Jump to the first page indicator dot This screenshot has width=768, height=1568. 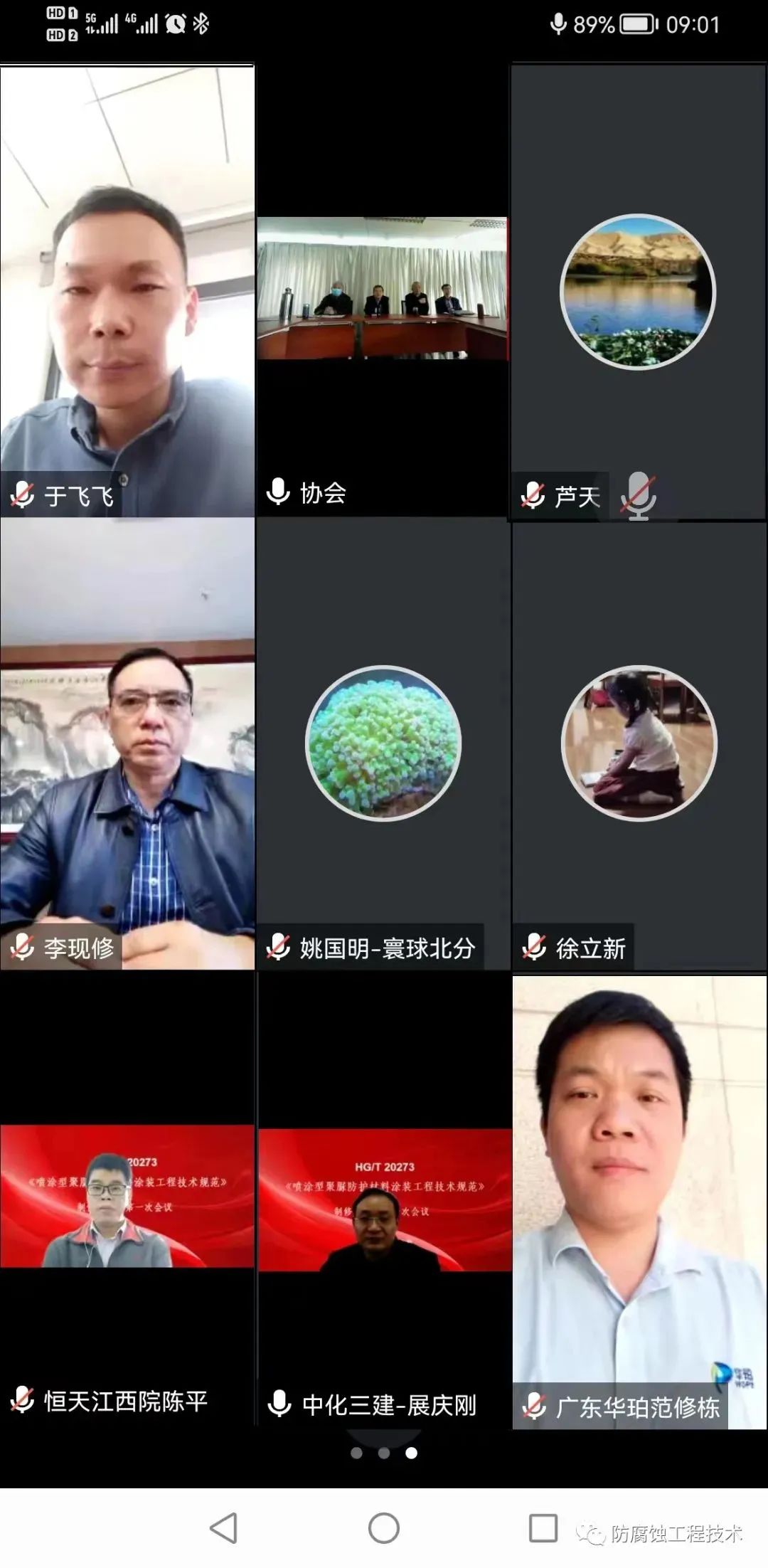tap(356, 1453)
